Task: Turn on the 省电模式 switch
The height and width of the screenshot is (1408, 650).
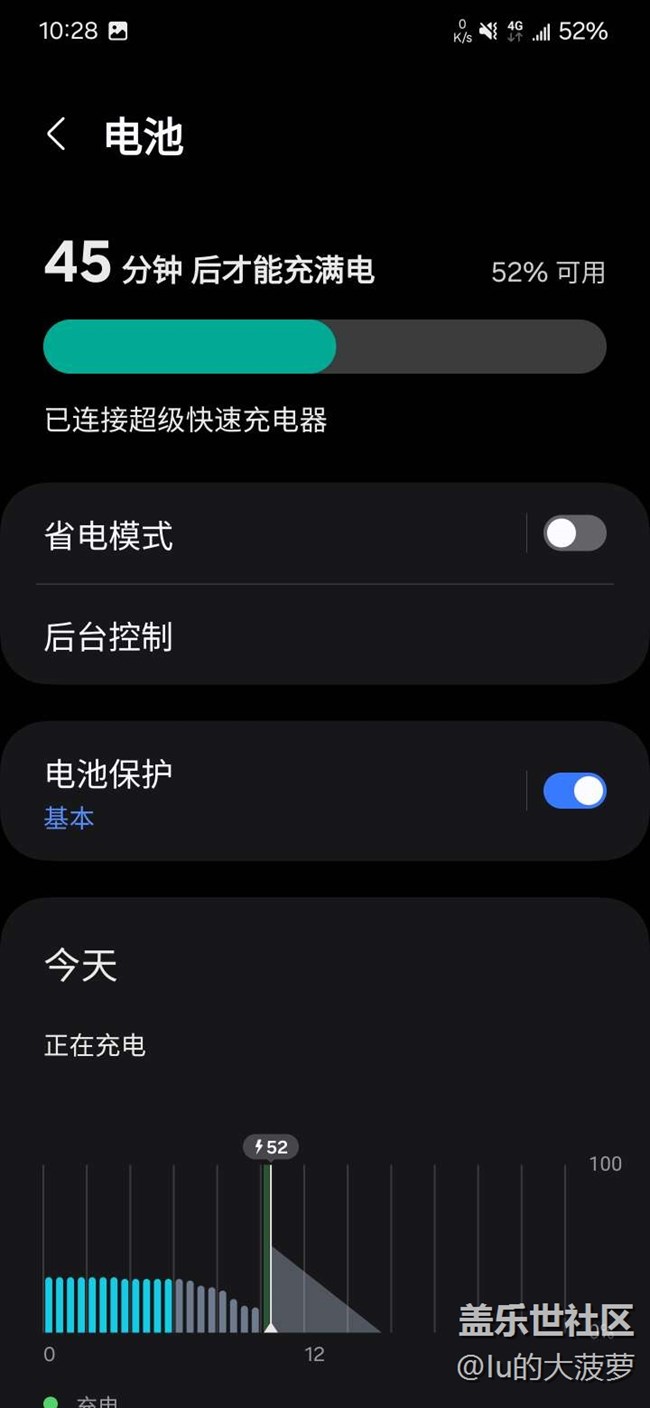Action: (575, 533)
